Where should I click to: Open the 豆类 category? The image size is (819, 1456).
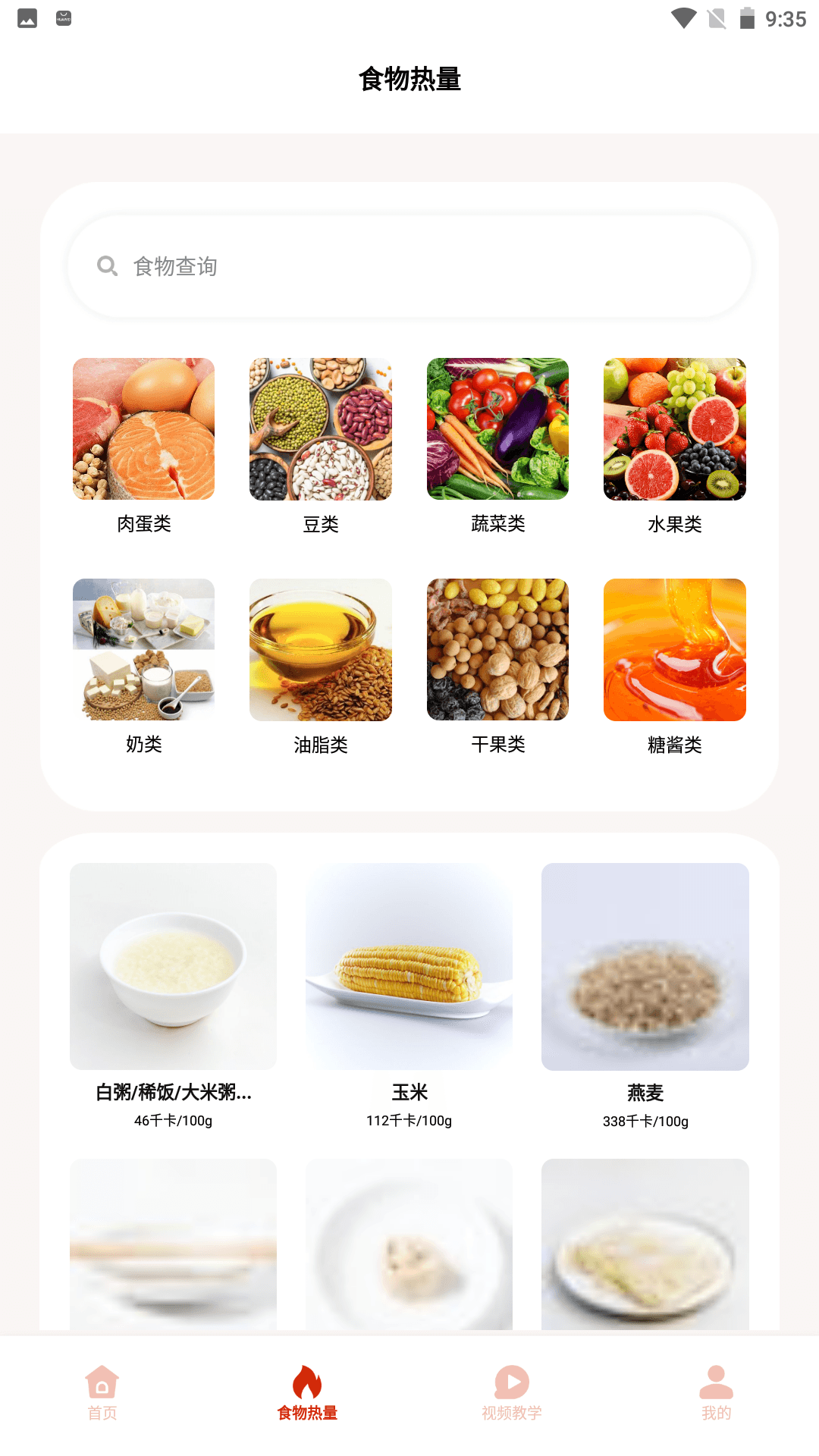321,446
